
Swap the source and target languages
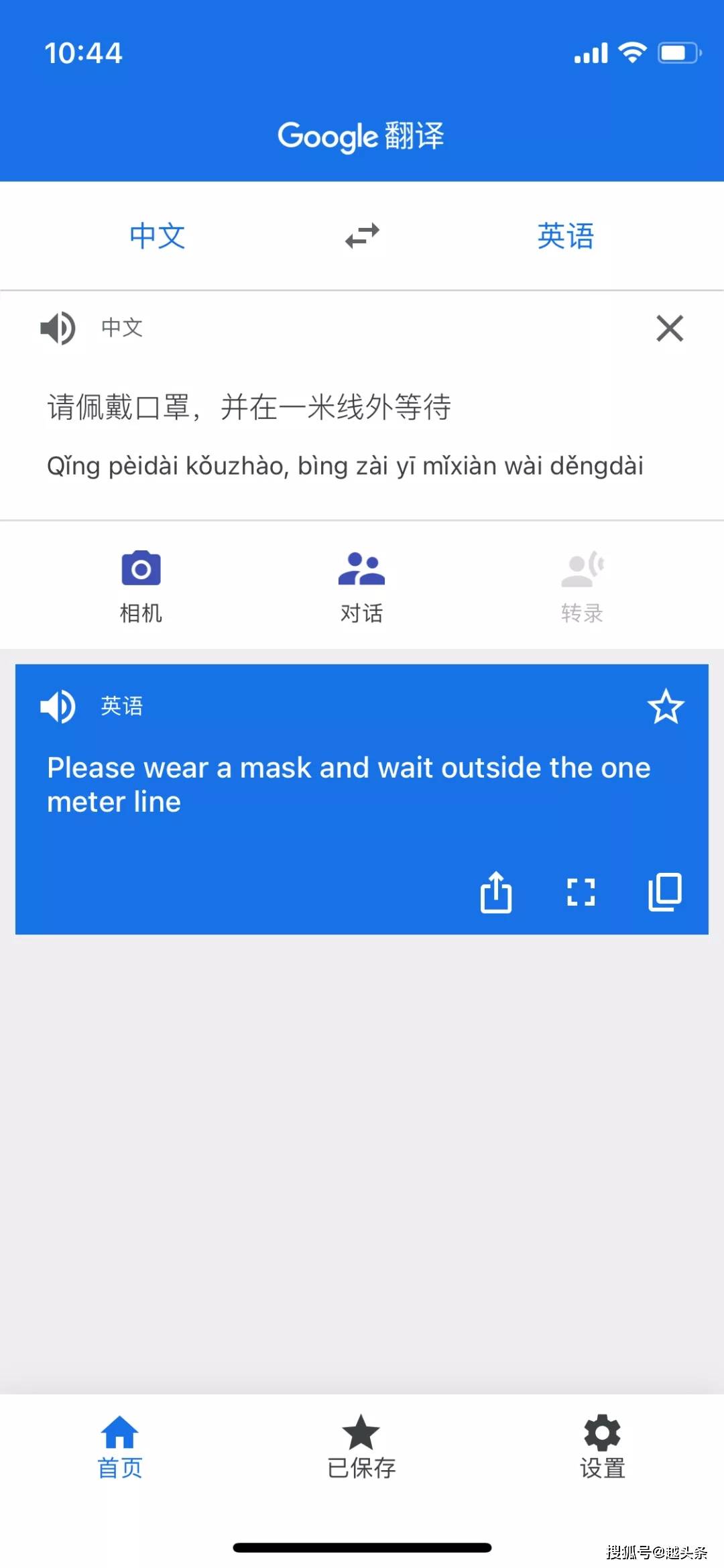coord(362,236)
